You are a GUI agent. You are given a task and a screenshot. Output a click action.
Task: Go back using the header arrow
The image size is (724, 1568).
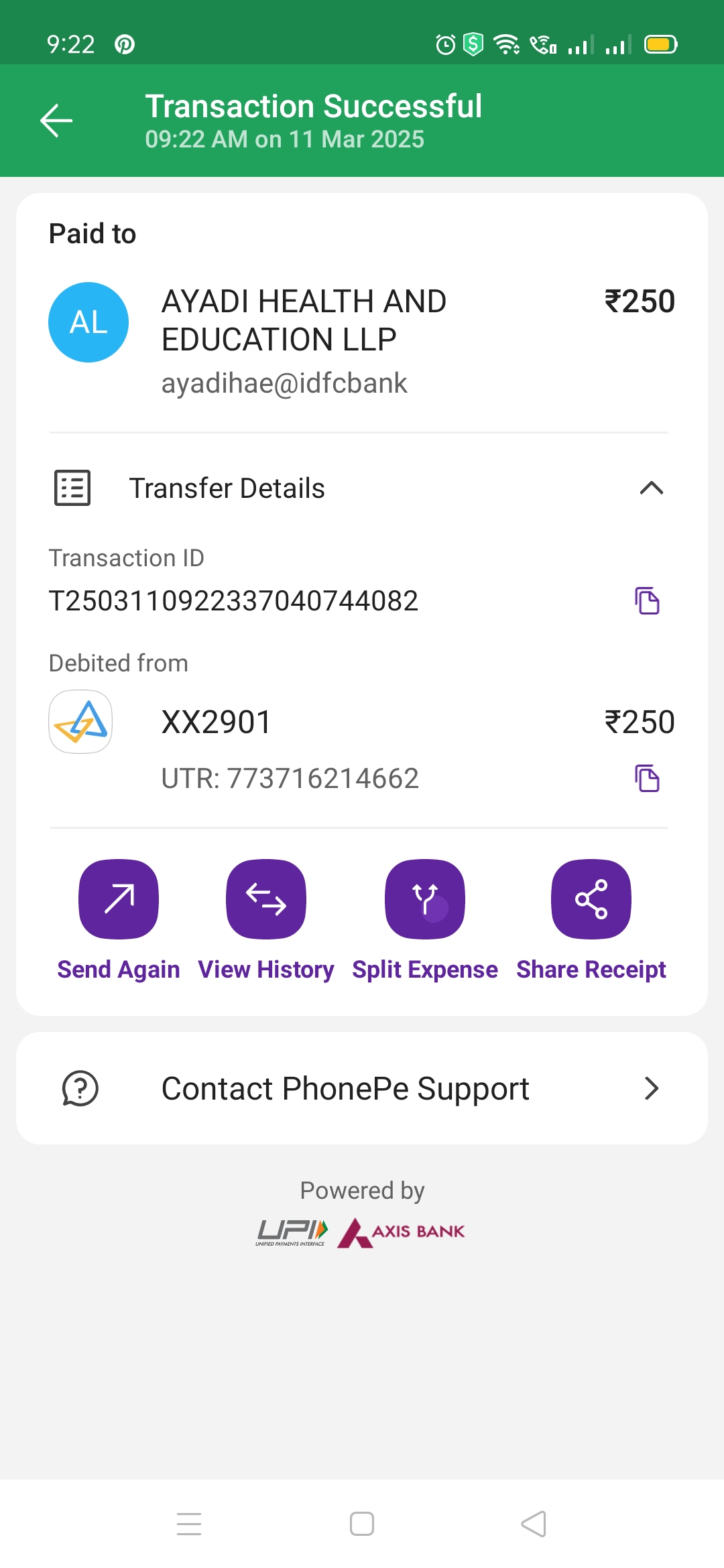pyautogui.click(x=56, y=121)
